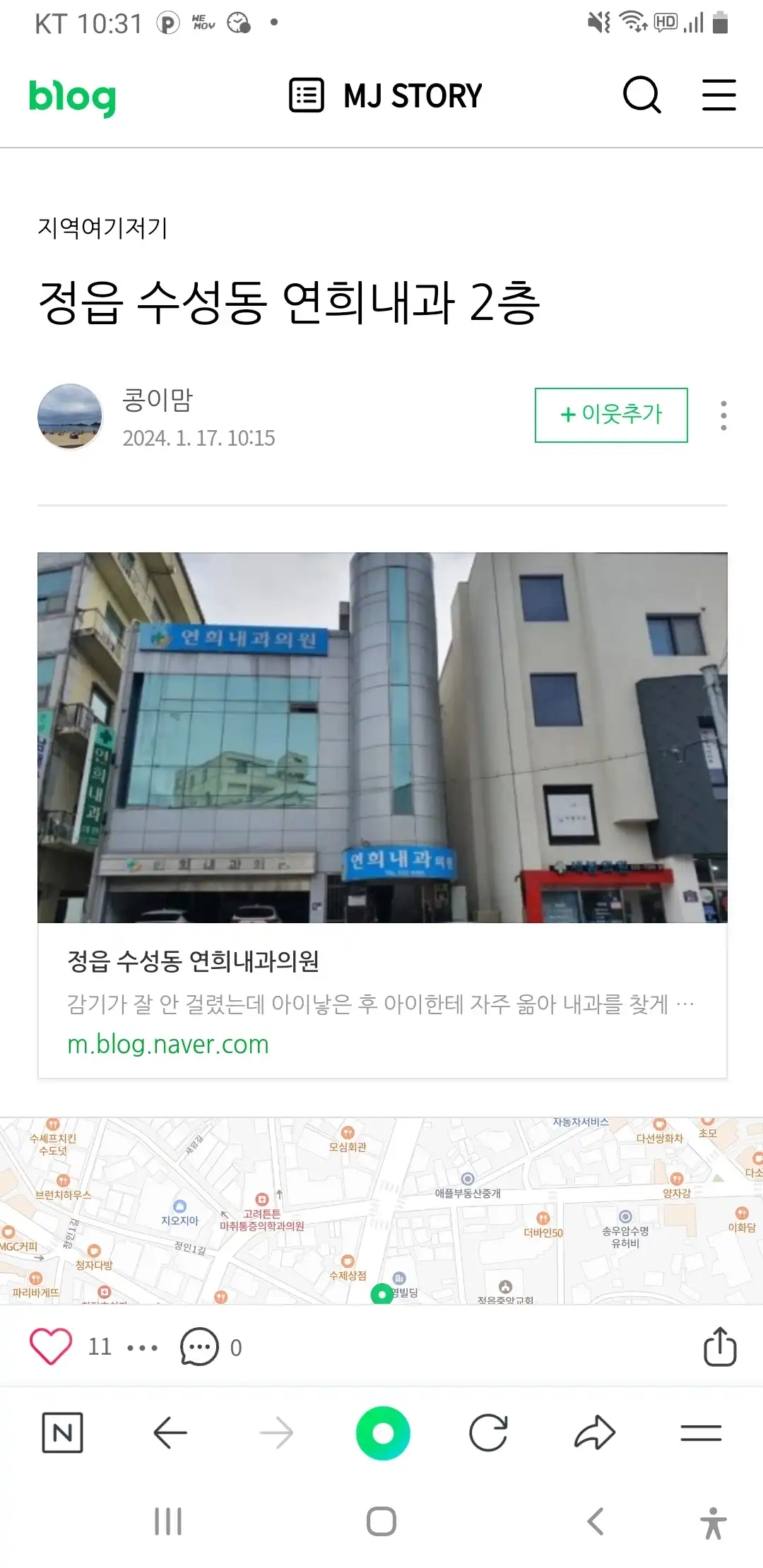Viewport: 763px width, 1568px height.
Task: Share the page using the browser share arrow
Action: coord(594,1434)
